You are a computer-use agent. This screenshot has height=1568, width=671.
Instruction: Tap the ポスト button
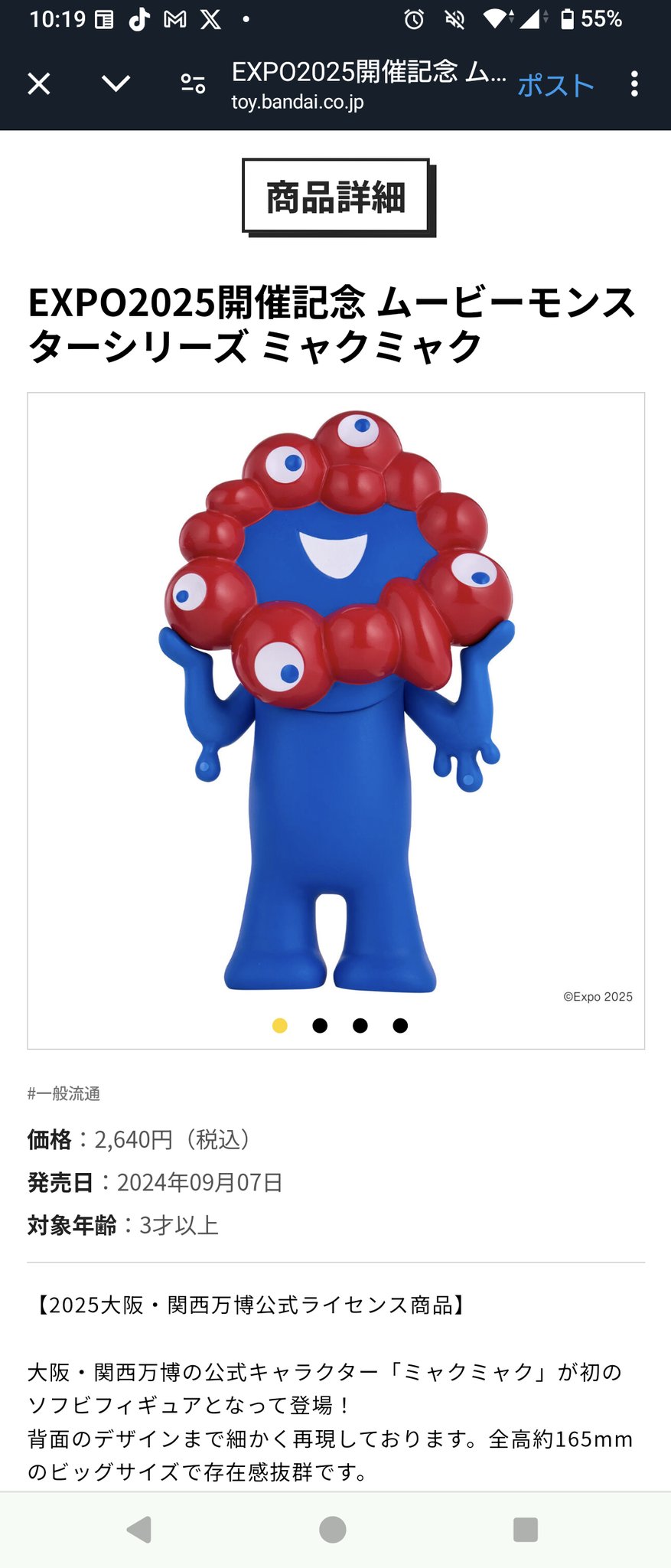tap(555, 85)
